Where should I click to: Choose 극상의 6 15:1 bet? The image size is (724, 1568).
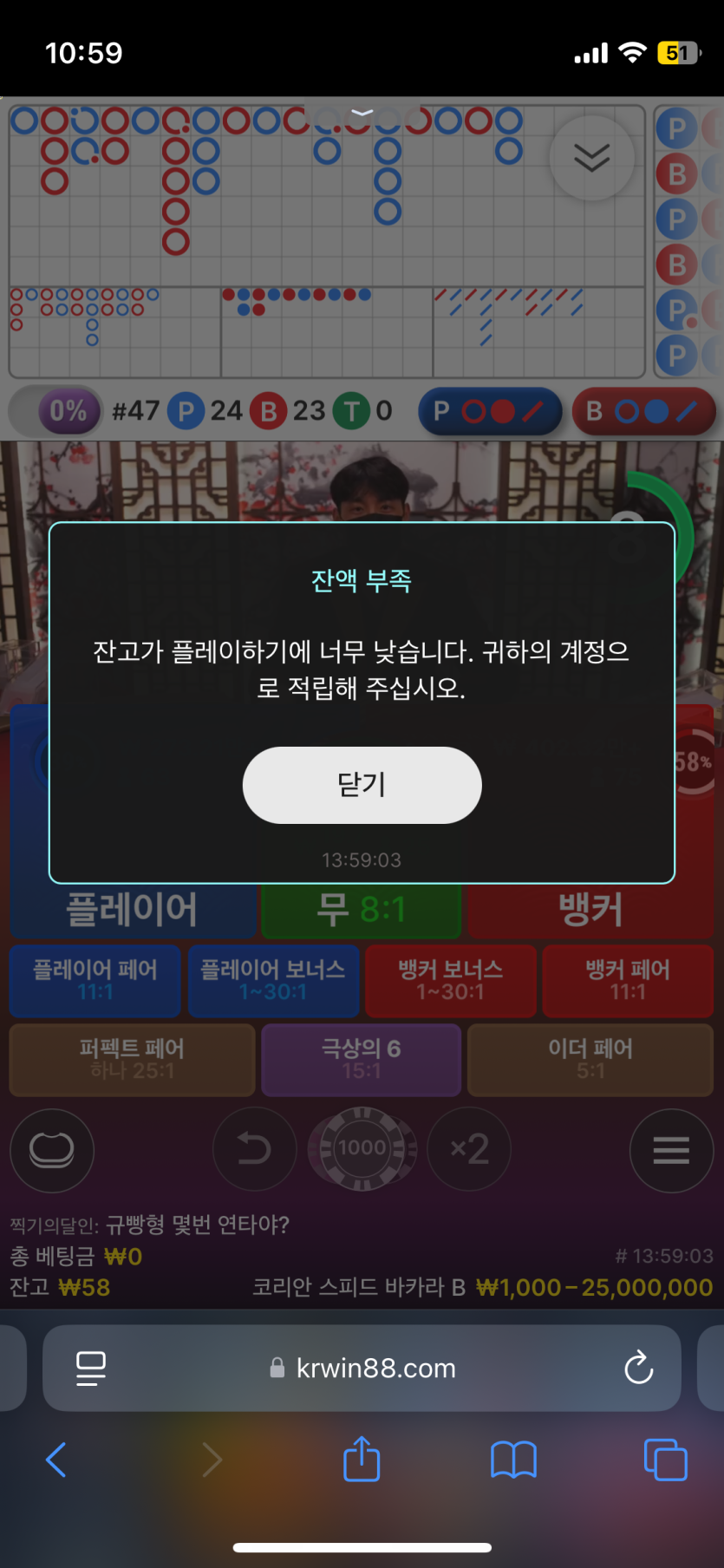[x=361, y=1059]
